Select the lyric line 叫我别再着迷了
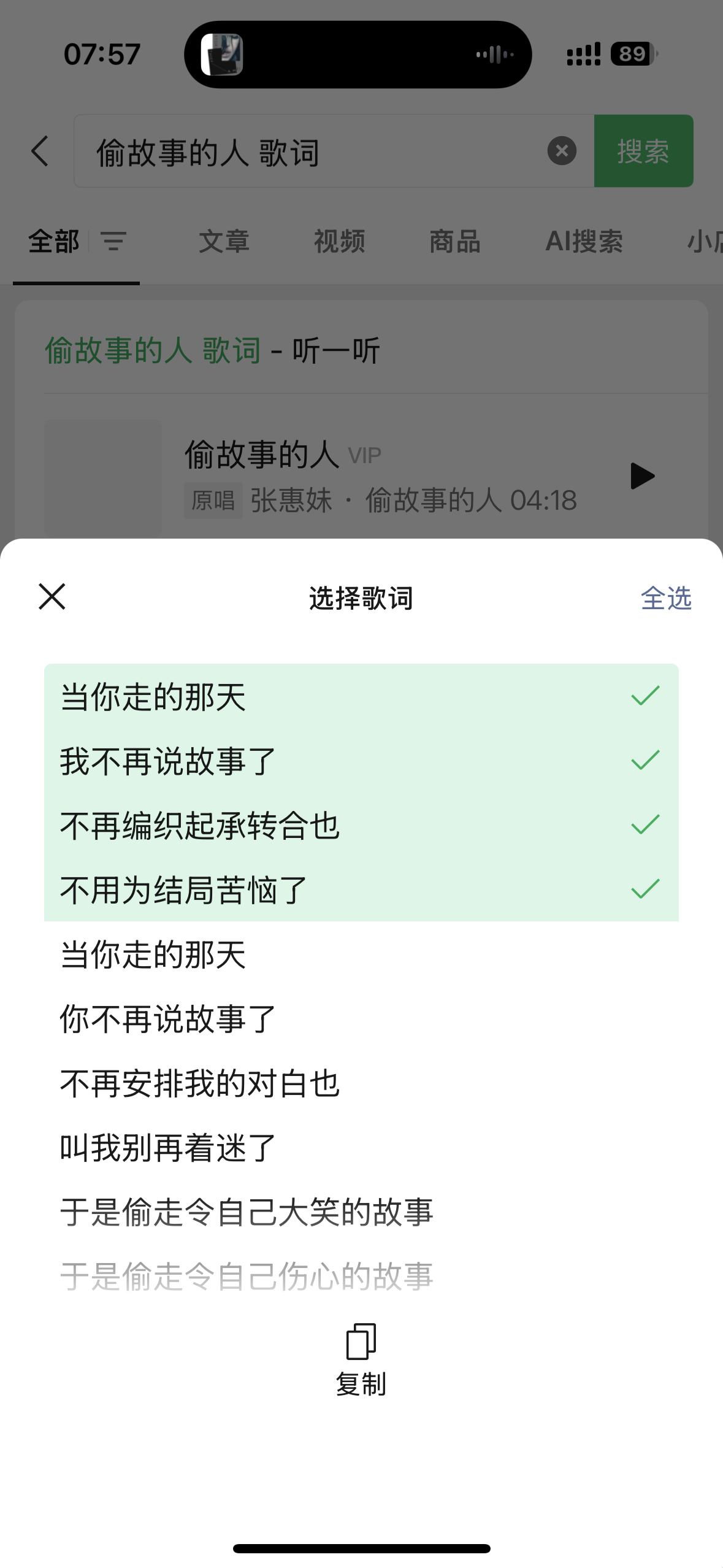 pyautogui.click(x=361, y=1147)
